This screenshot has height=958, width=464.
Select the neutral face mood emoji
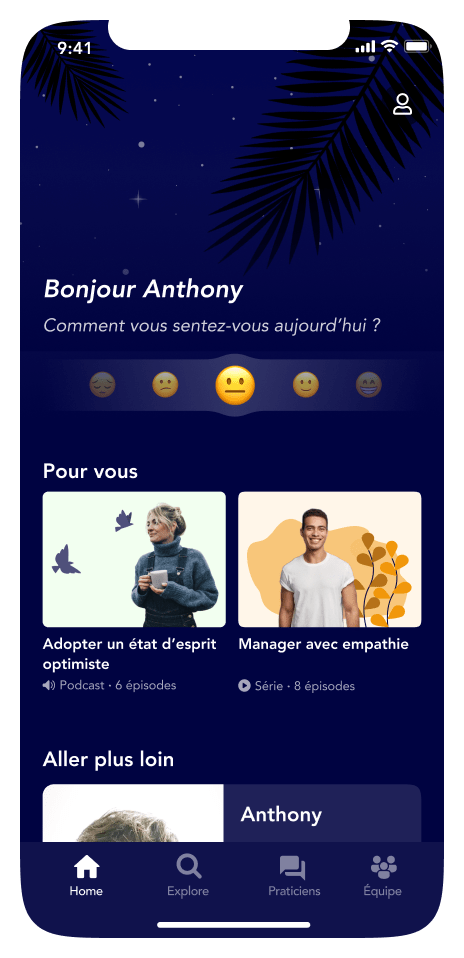tap(235, 386)
